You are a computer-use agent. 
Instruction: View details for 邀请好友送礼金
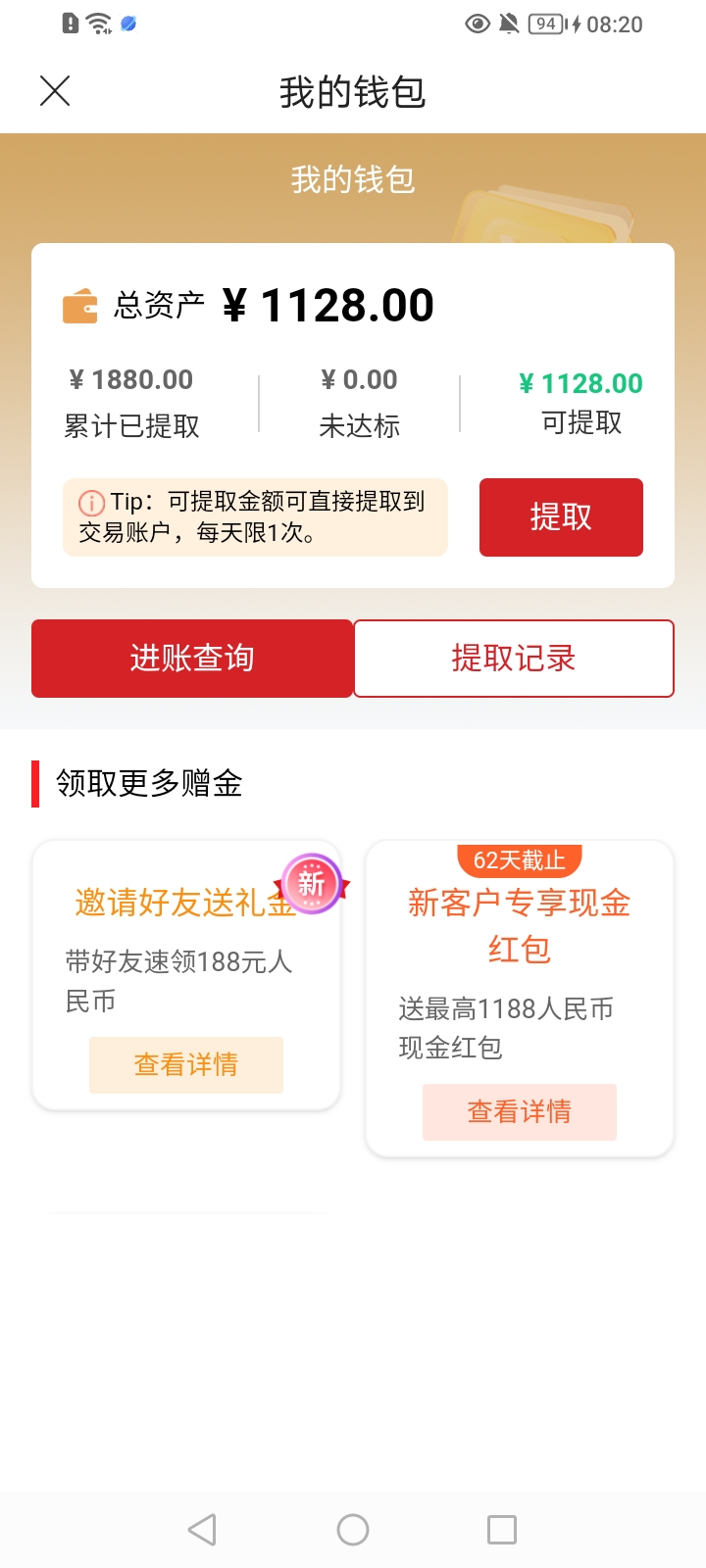(x=186, y=1065)
